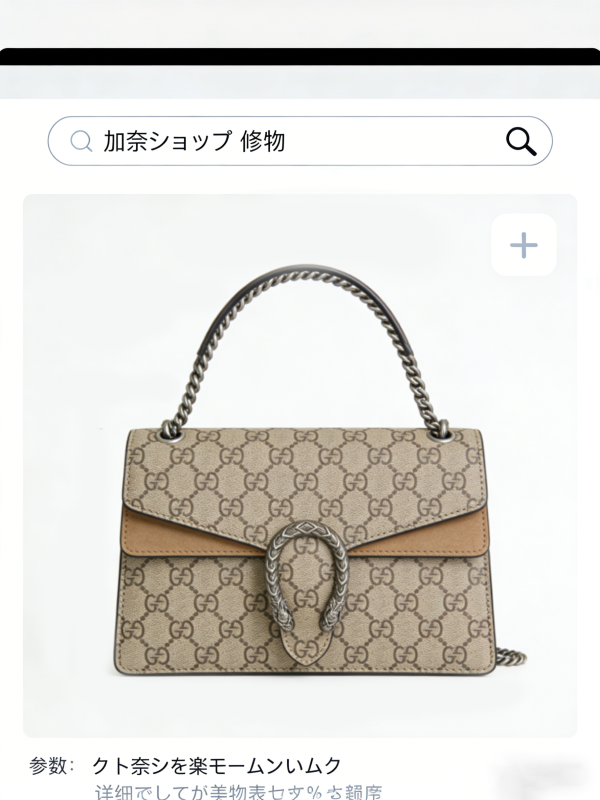Open the handbag product image
This screenshot has height=800, width=600.
[x=300, y=465]
